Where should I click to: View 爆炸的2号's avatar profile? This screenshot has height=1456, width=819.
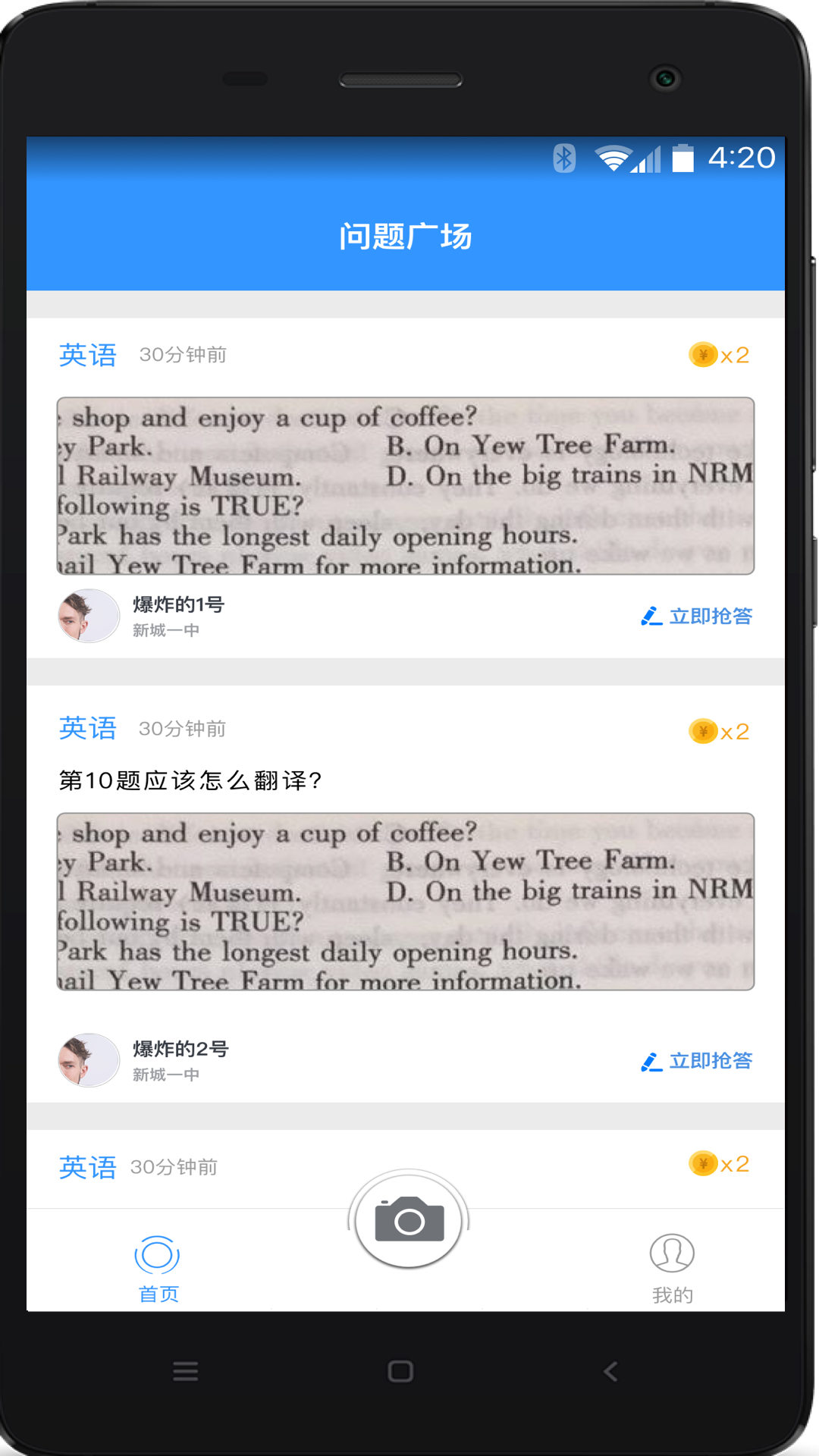coord(89,1060)
